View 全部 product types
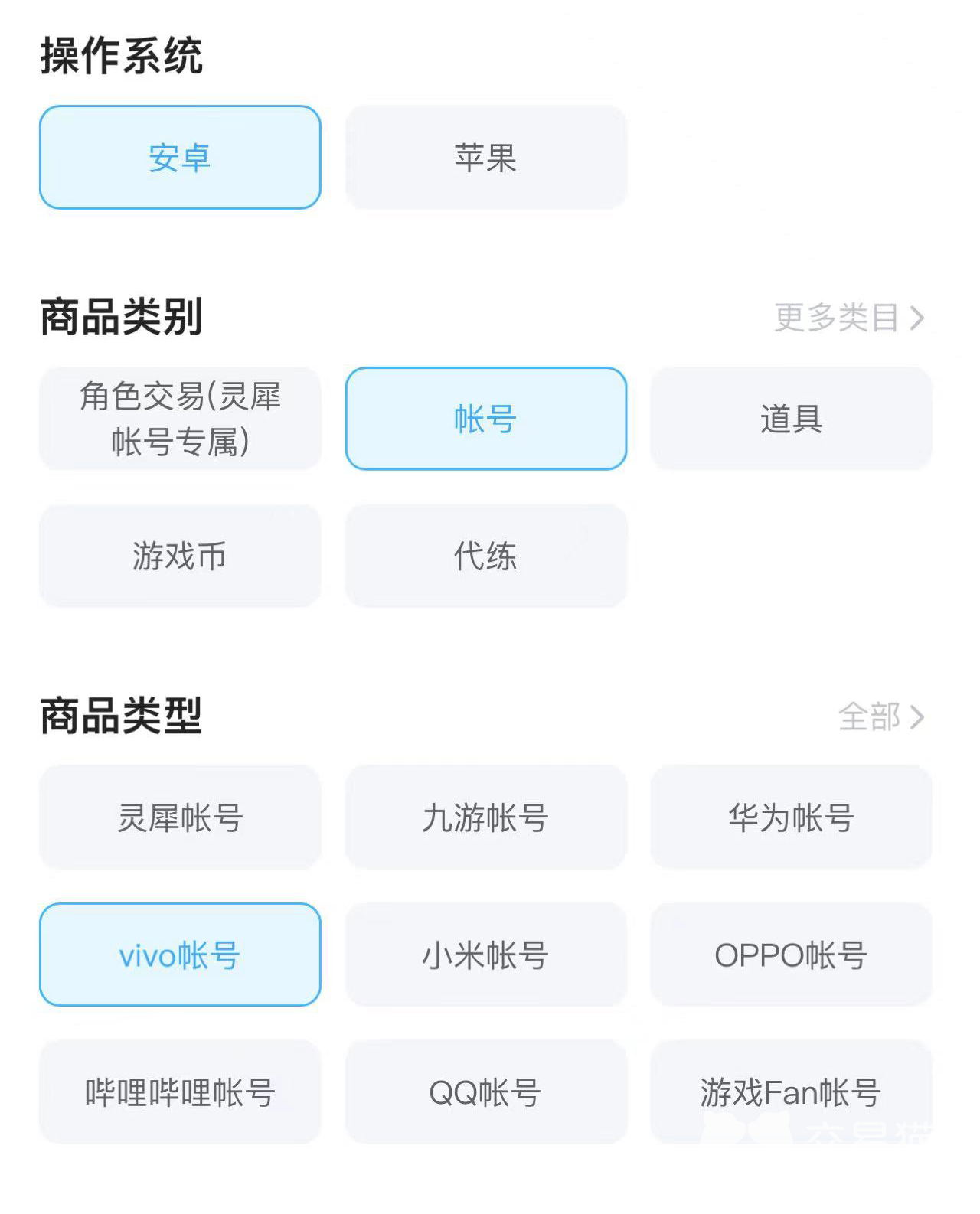The height and width of the screenshot is (1214, 980). (x=881, y=717)
